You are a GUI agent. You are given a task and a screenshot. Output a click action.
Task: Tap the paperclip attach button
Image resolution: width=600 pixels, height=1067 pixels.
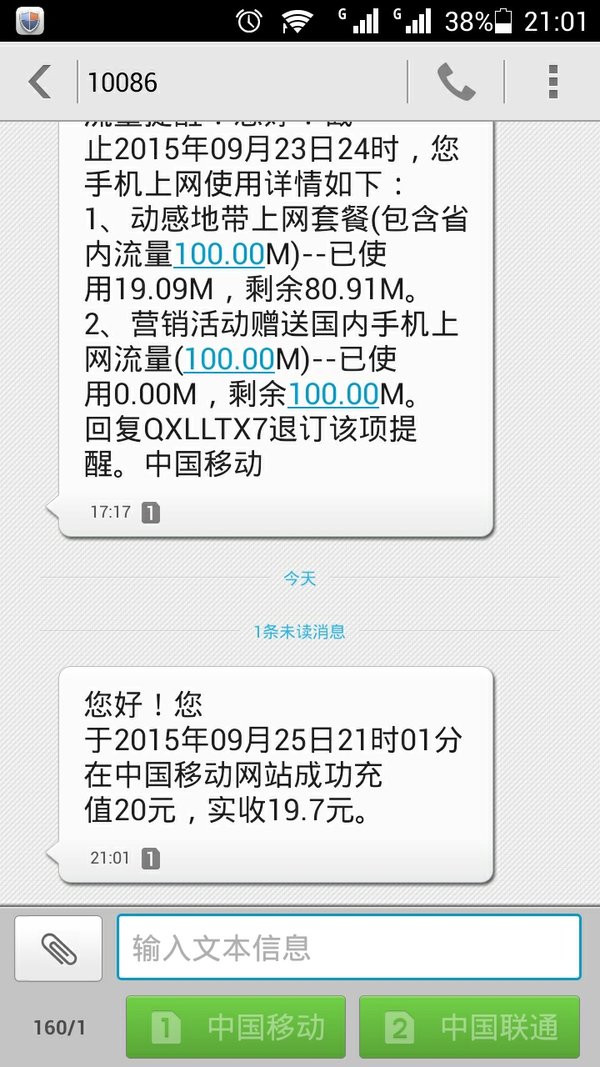tap(59, 948)
